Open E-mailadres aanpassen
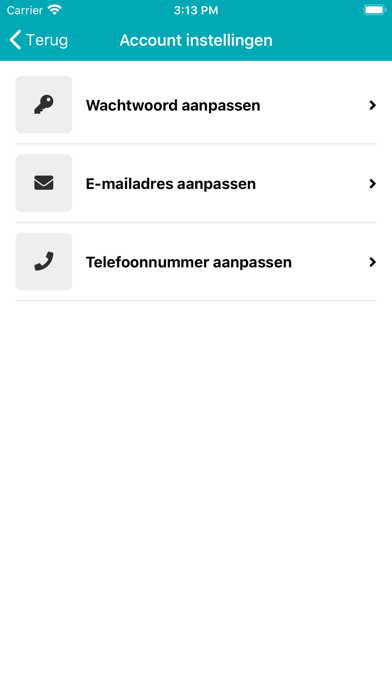This screenshot has width=392, height=696. [196, 183]
